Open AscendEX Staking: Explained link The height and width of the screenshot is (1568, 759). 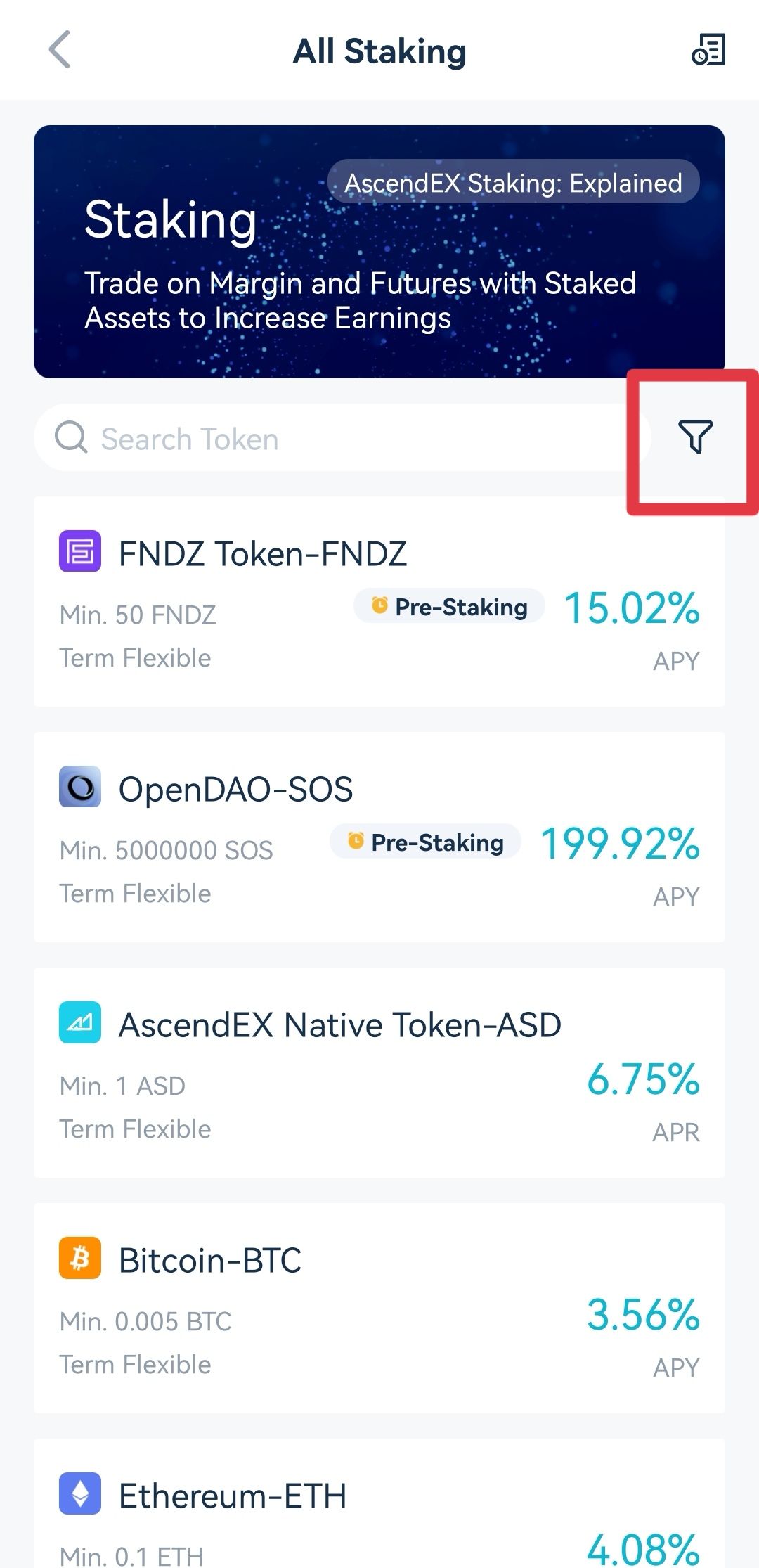click(x=513, y=182)
